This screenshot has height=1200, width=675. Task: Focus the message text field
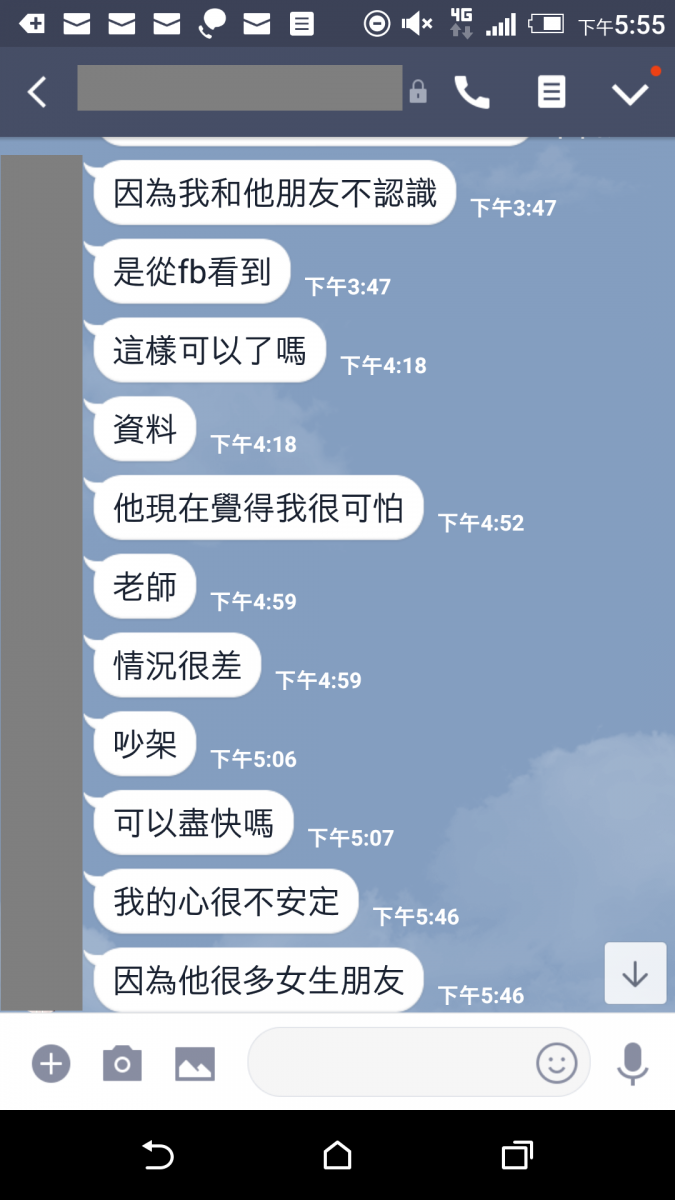[x=390, y=1063]
